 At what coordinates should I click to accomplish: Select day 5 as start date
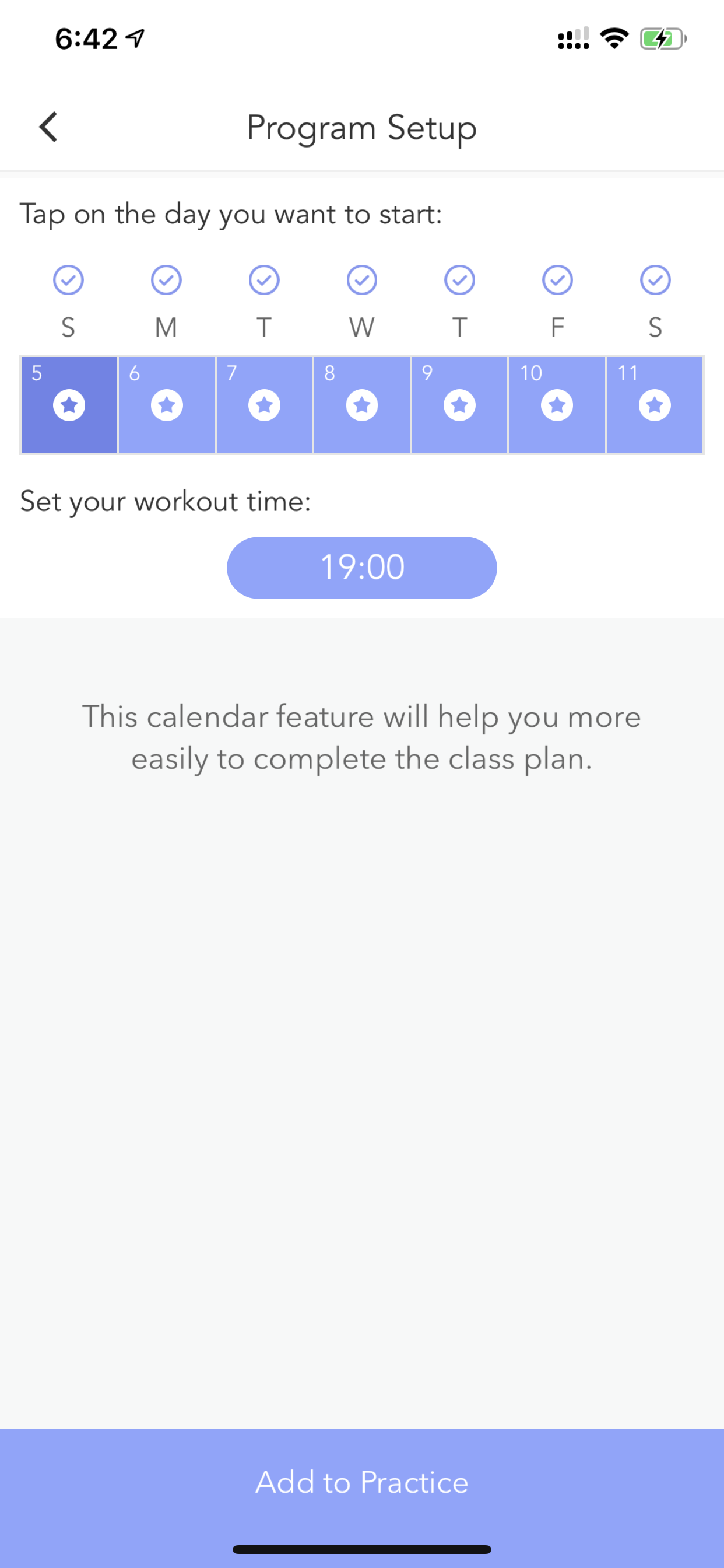(69, 405)
